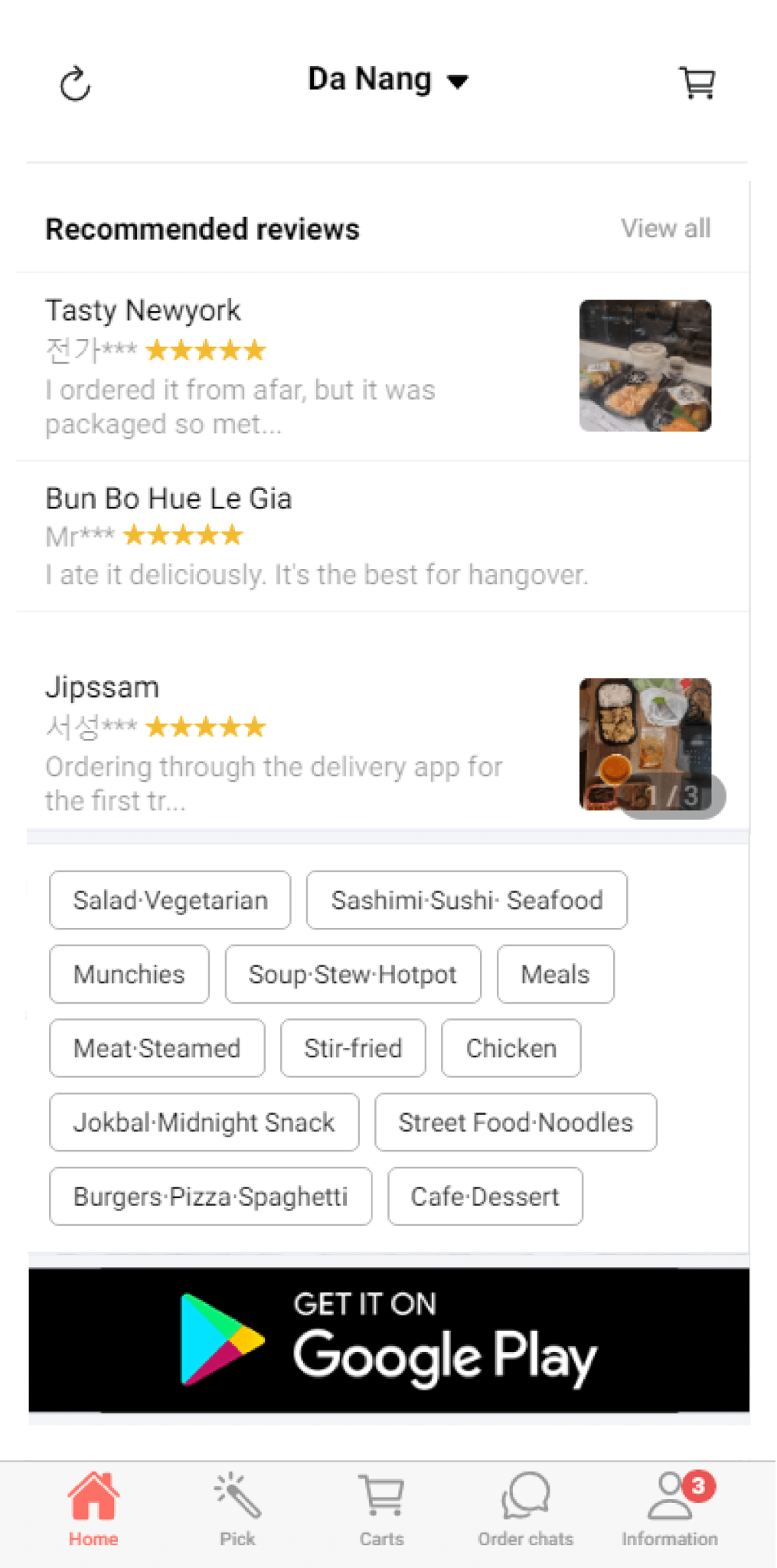Expand the Cafe·Dessert category
This screenshot has height=1568, width=777.
click(485, 1196)
